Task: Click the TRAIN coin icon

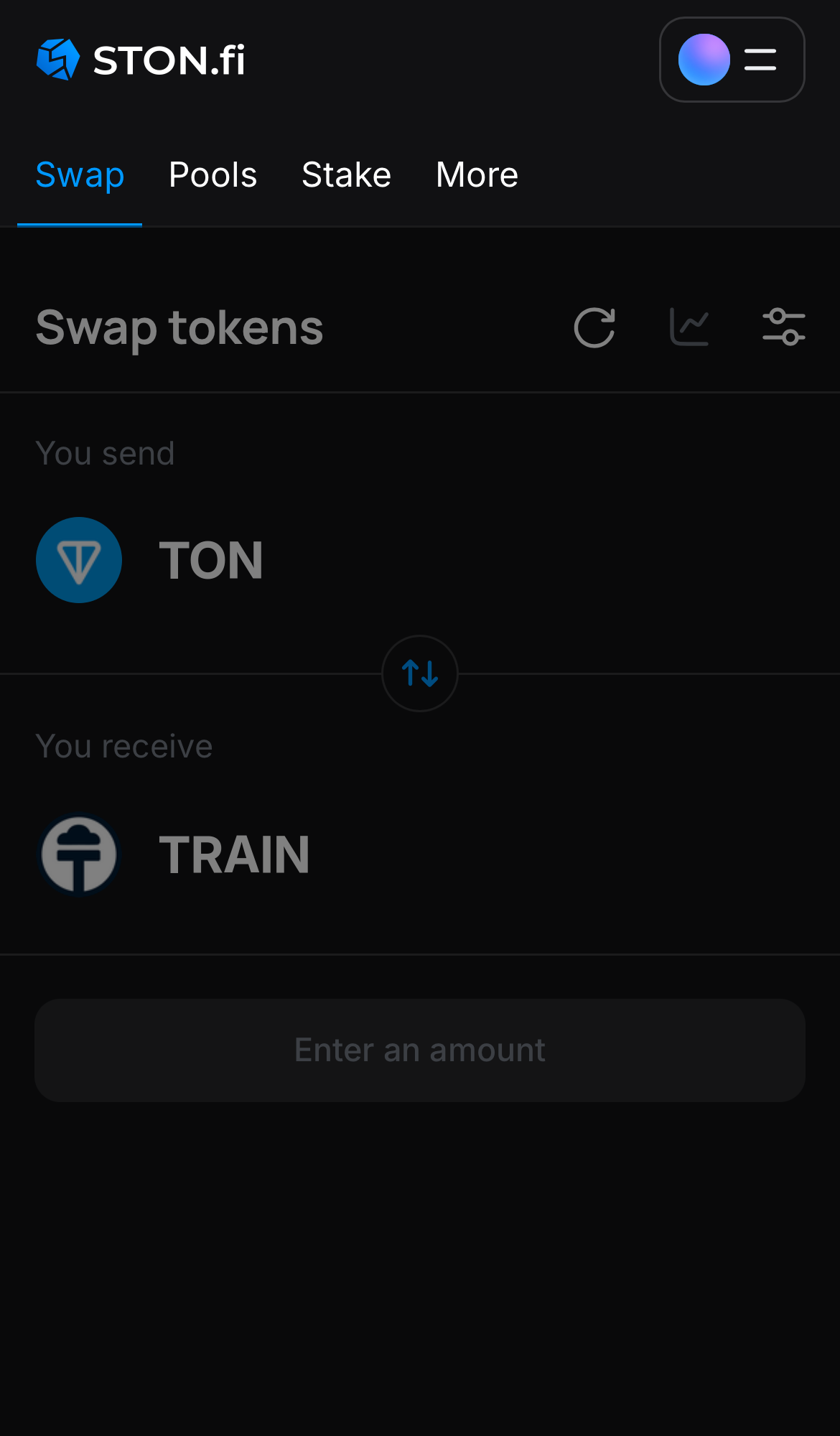Action: (x=79, y=854)
